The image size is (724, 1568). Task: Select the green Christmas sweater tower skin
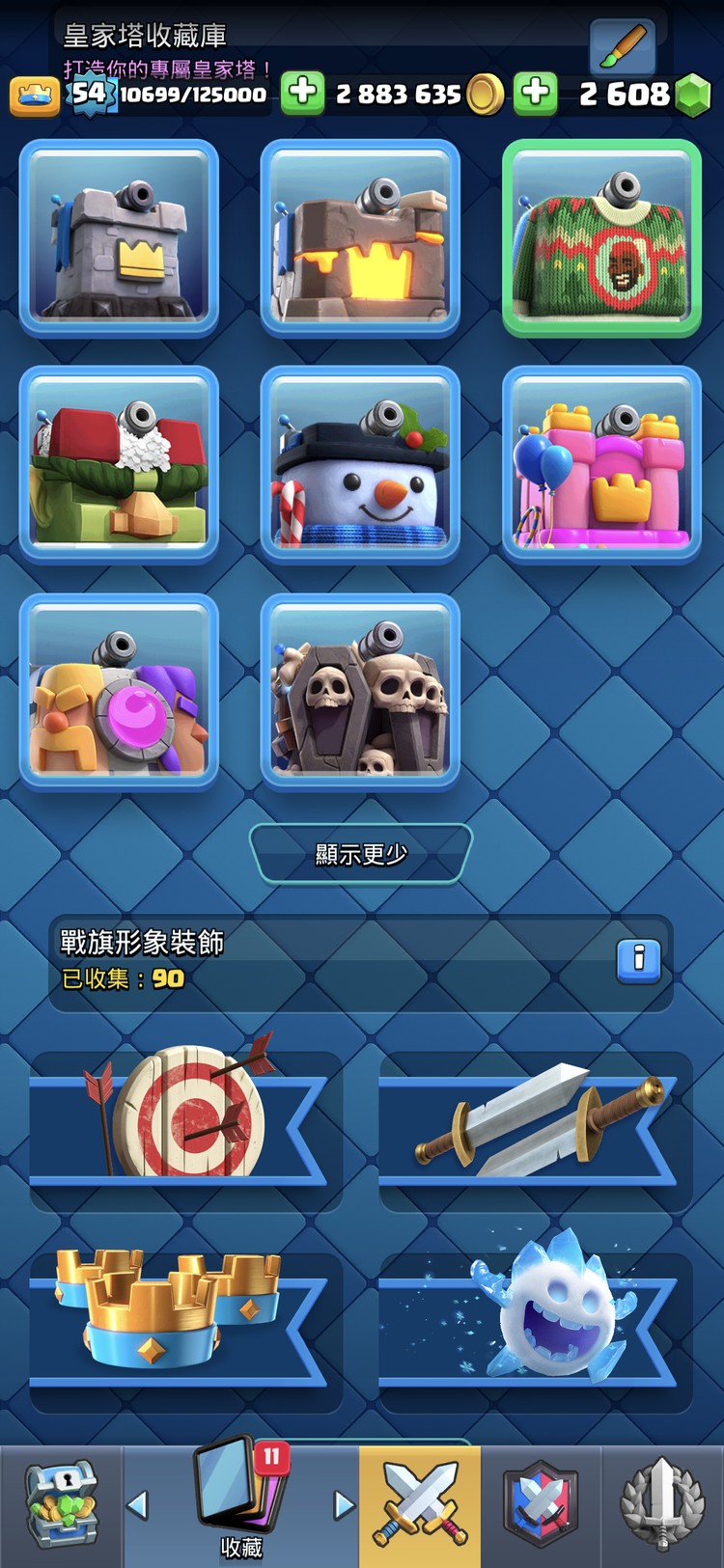point(601,238)
